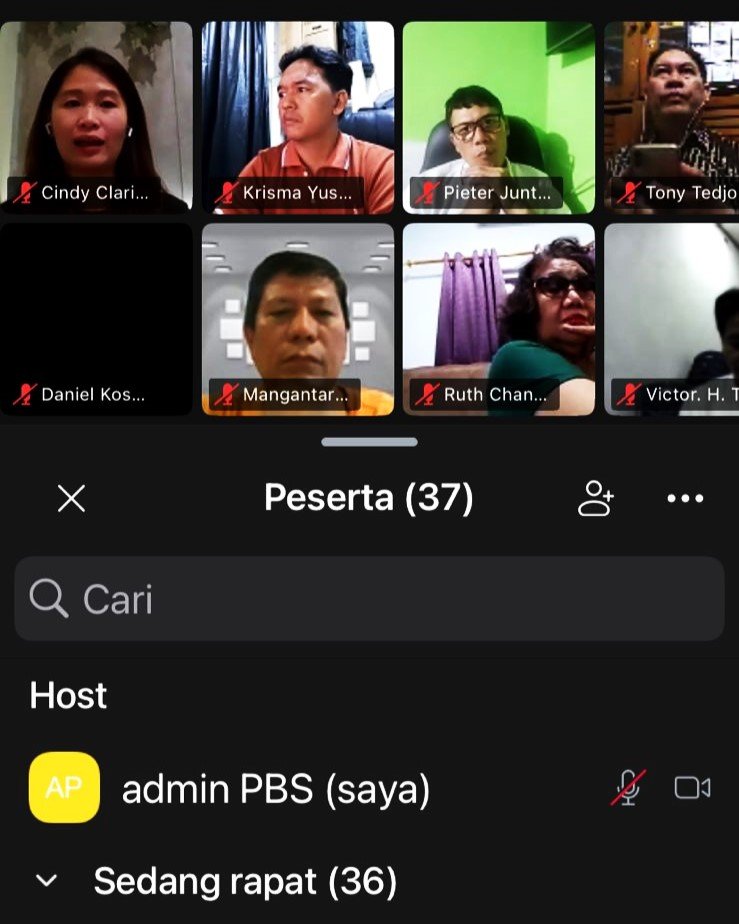Click inside the Cari search field
739x924 pixels.
tap(300, 599)
